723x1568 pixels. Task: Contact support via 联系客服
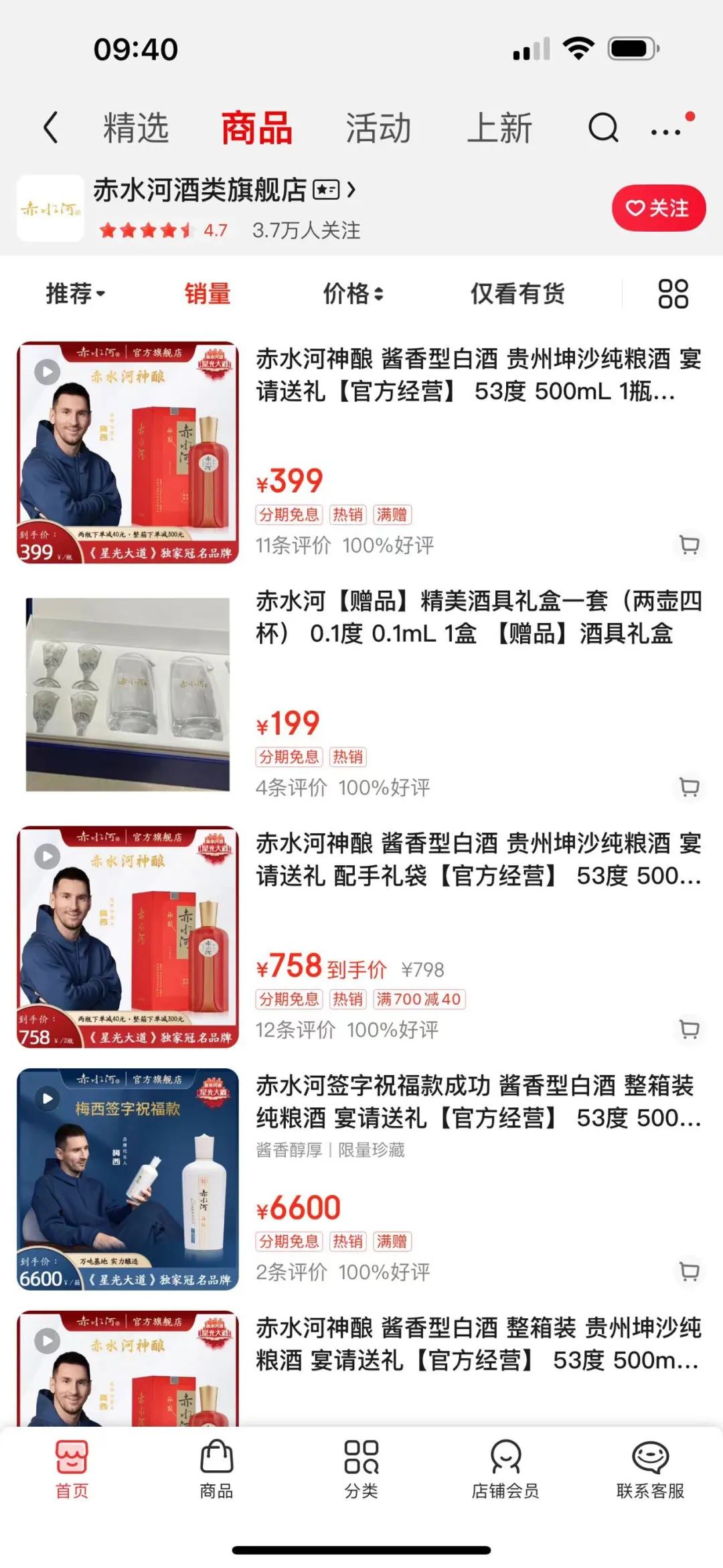pyautogui.click(x=650, y=1470)
